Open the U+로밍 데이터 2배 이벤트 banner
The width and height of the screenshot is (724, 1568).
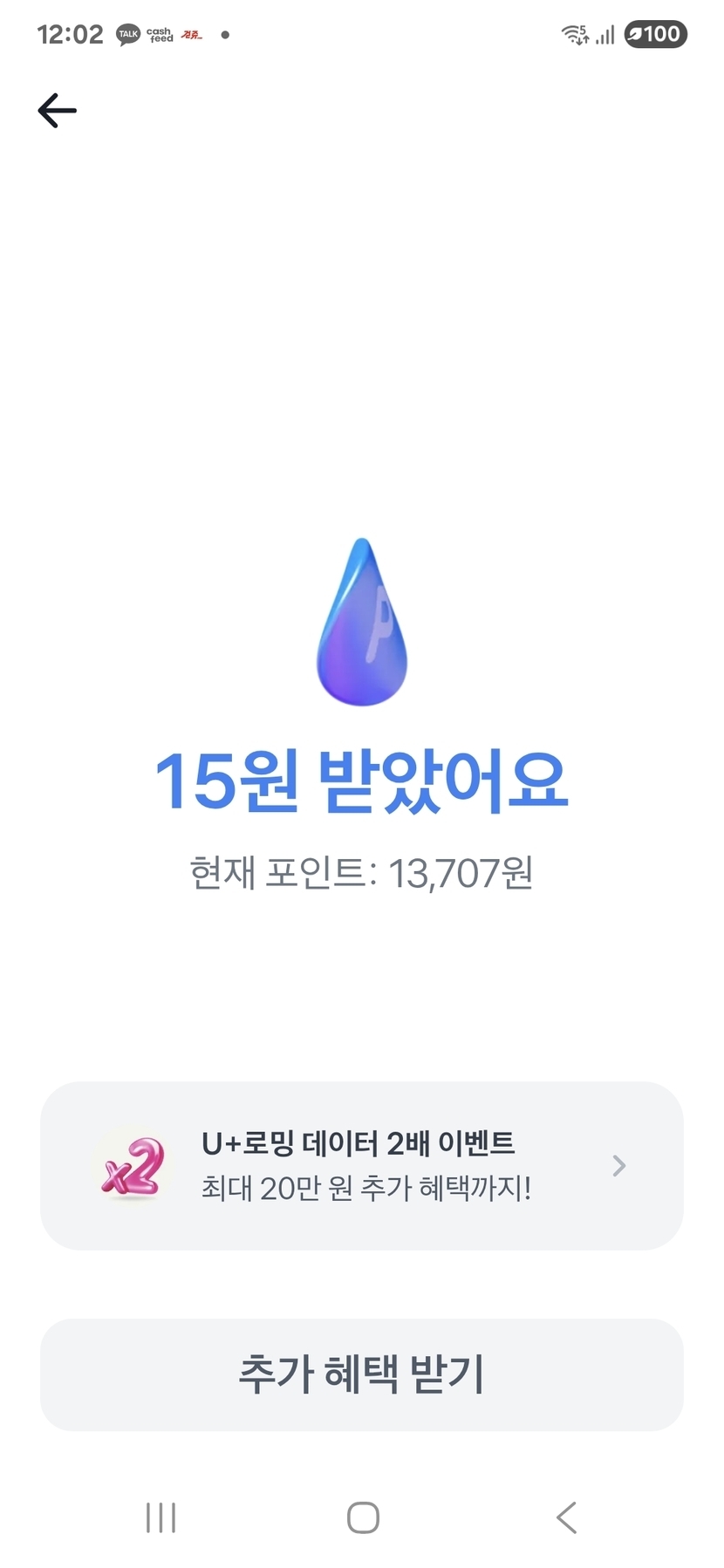coord(361,1165)
